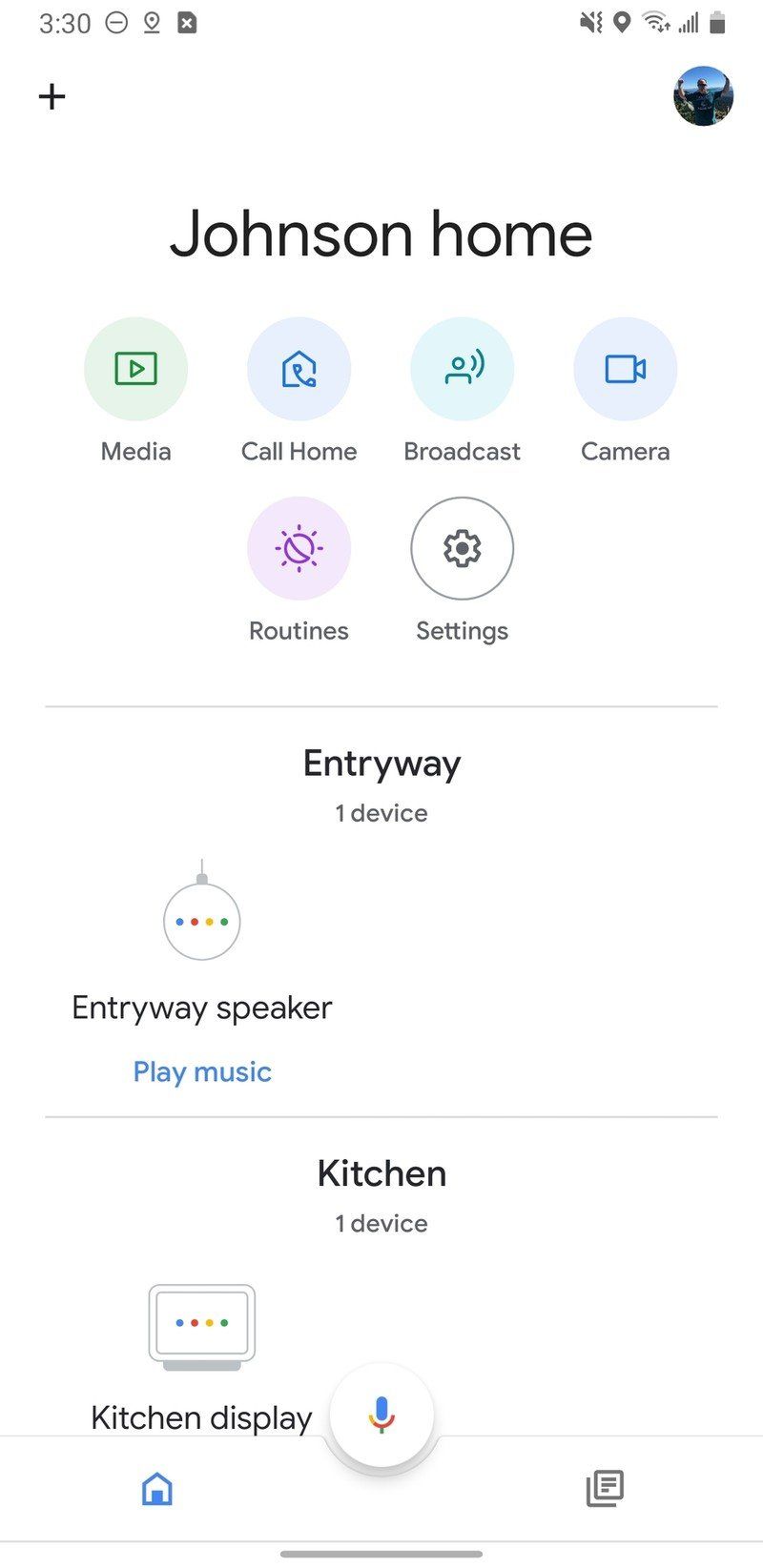Screen dimensions: 763x1568
Task: Open the Entryway speaker device icon
Action: click(x=201, y=918)
